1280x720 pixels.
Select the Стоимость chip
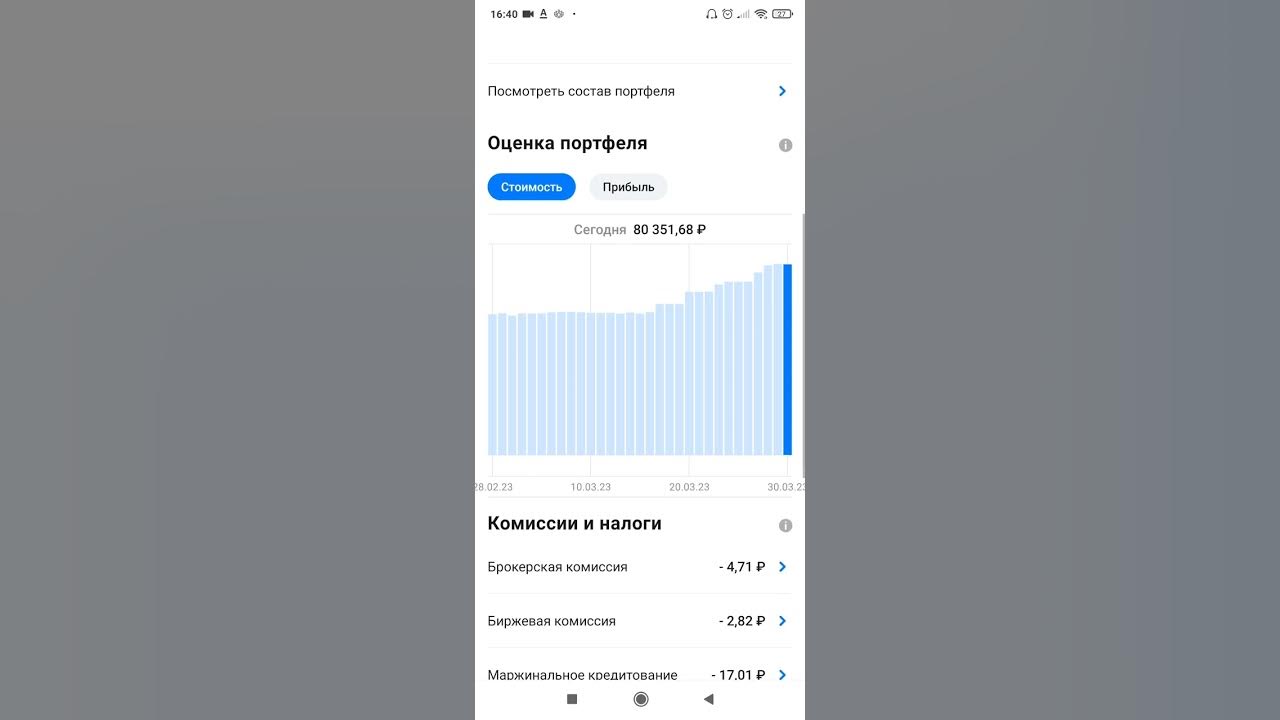[531, 187]
